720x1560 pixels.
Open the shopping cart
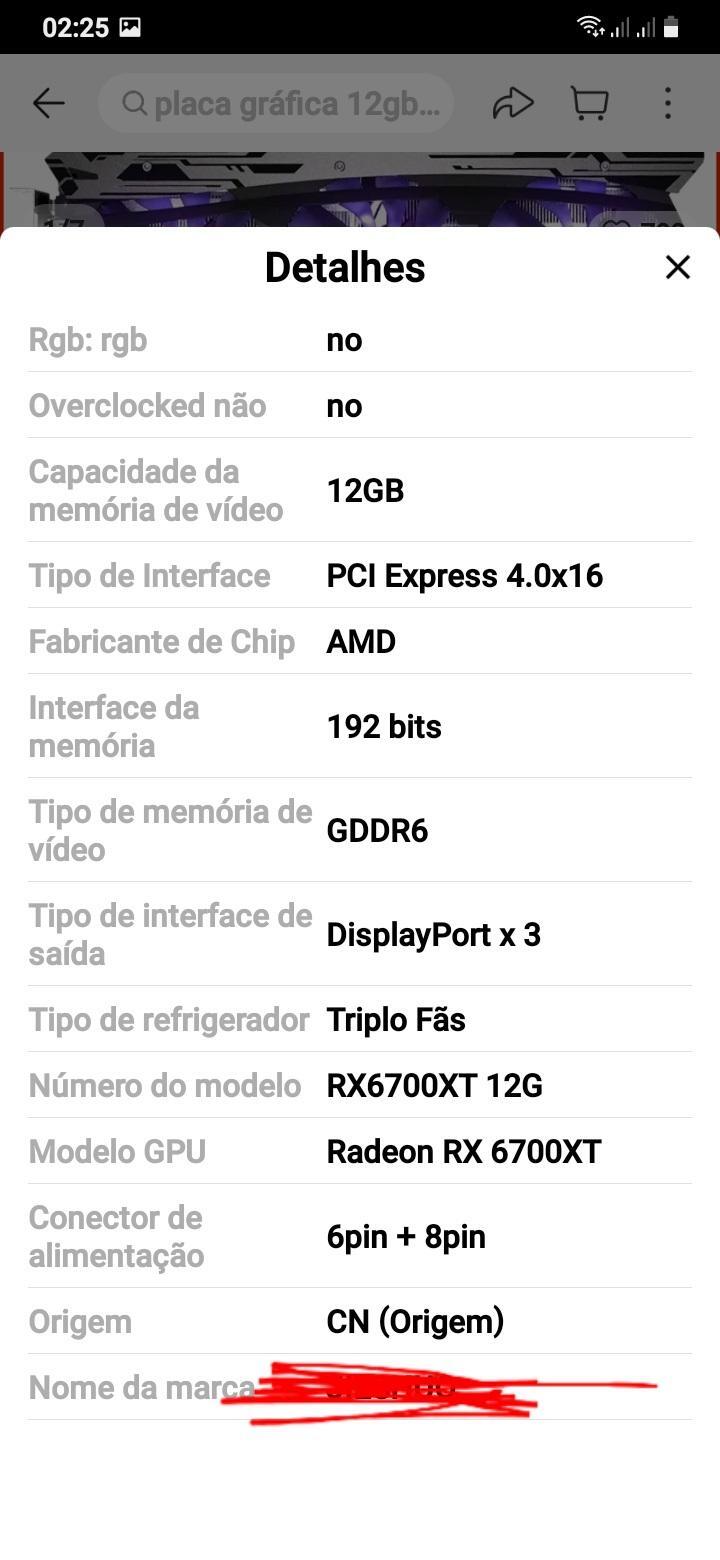pyautogui.click(x=590, y=103)
